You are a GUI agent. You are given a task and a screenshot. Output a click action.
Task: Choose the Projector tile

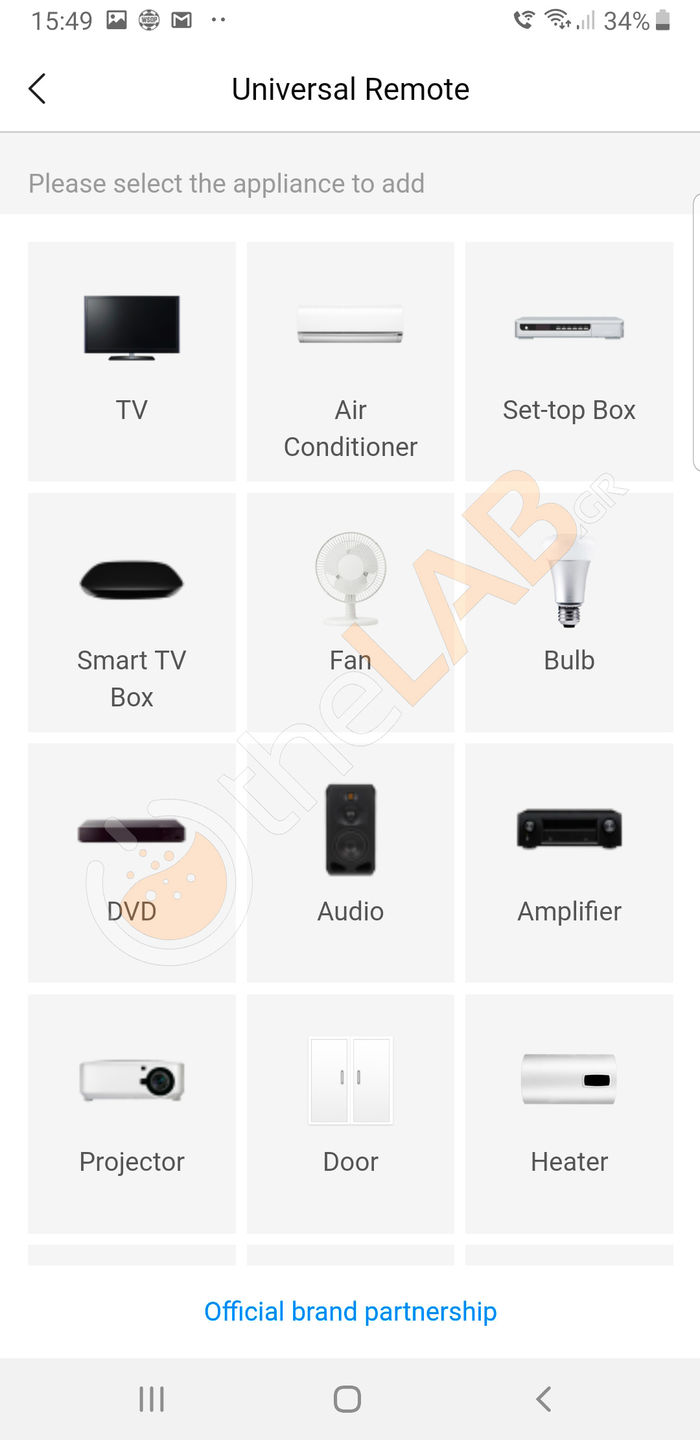pos(132,1113)
